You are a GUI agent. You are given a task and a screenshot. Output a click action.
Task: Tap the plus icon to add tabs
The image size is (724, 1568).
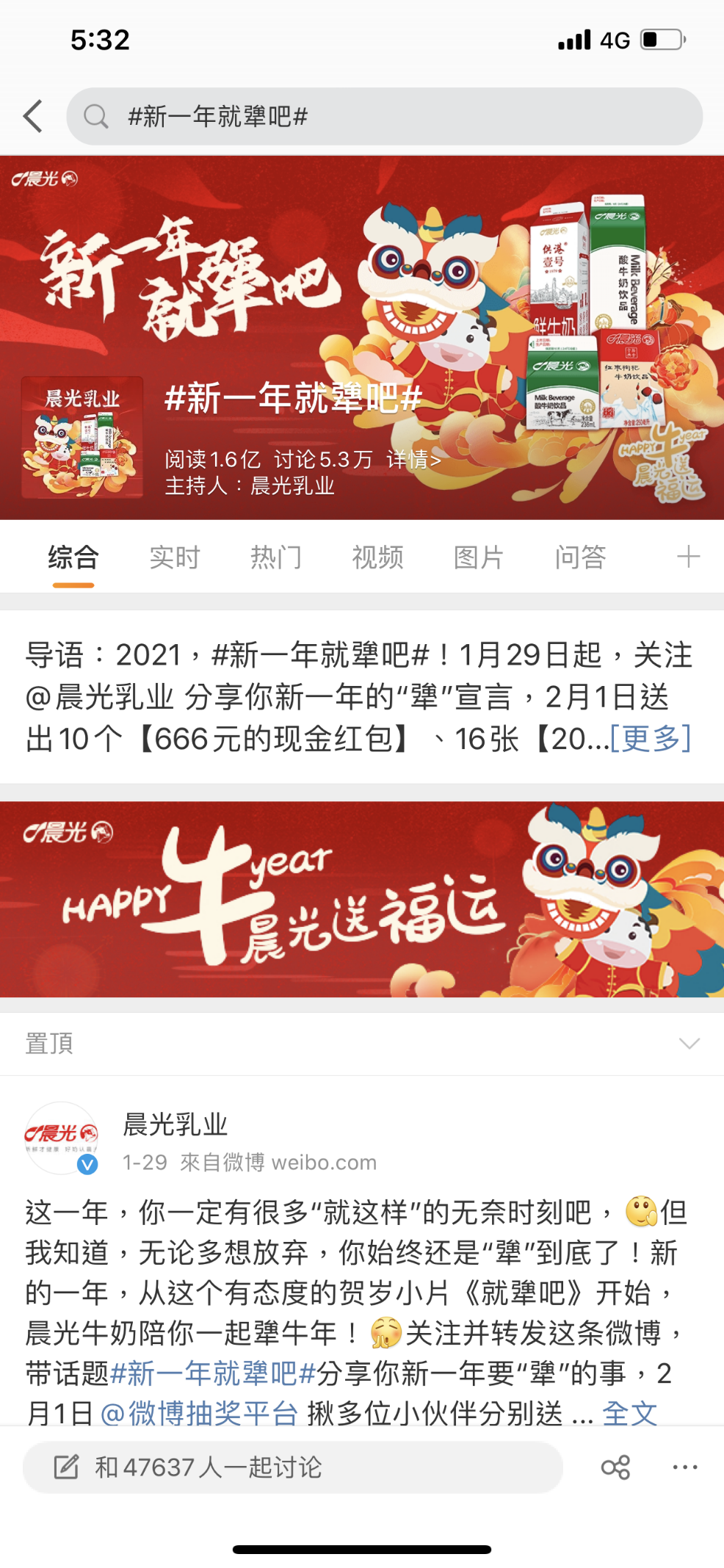coord(688,557)
